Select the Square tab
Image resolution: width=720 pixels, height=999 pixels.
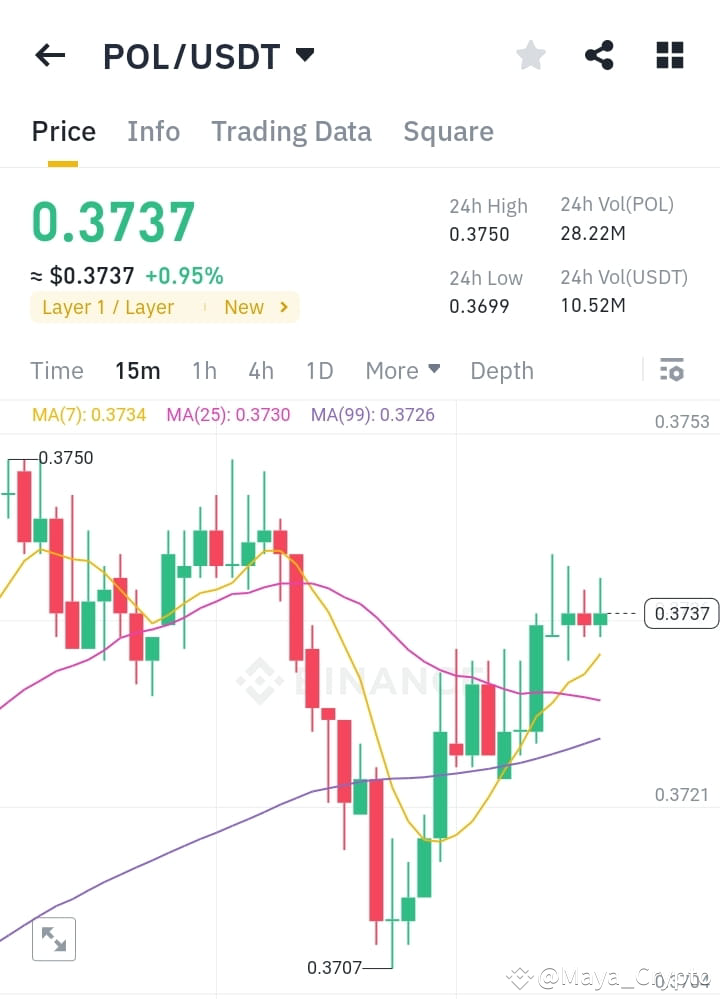tap(448, 131)
